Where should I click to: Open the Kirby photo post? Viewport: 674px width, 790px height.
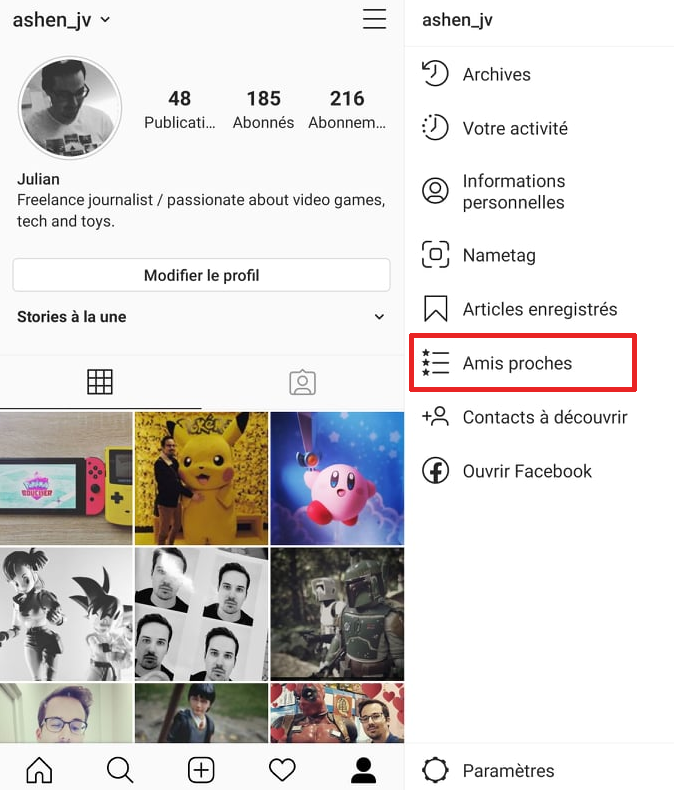coord(337,477)
